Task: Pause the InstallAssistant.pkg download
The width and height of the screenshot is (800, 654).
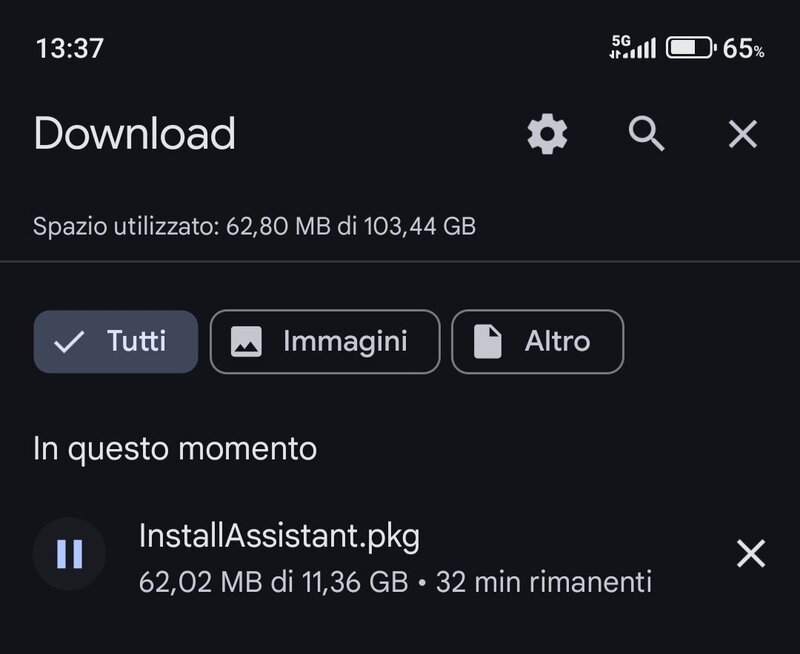Action: [69, 553]
